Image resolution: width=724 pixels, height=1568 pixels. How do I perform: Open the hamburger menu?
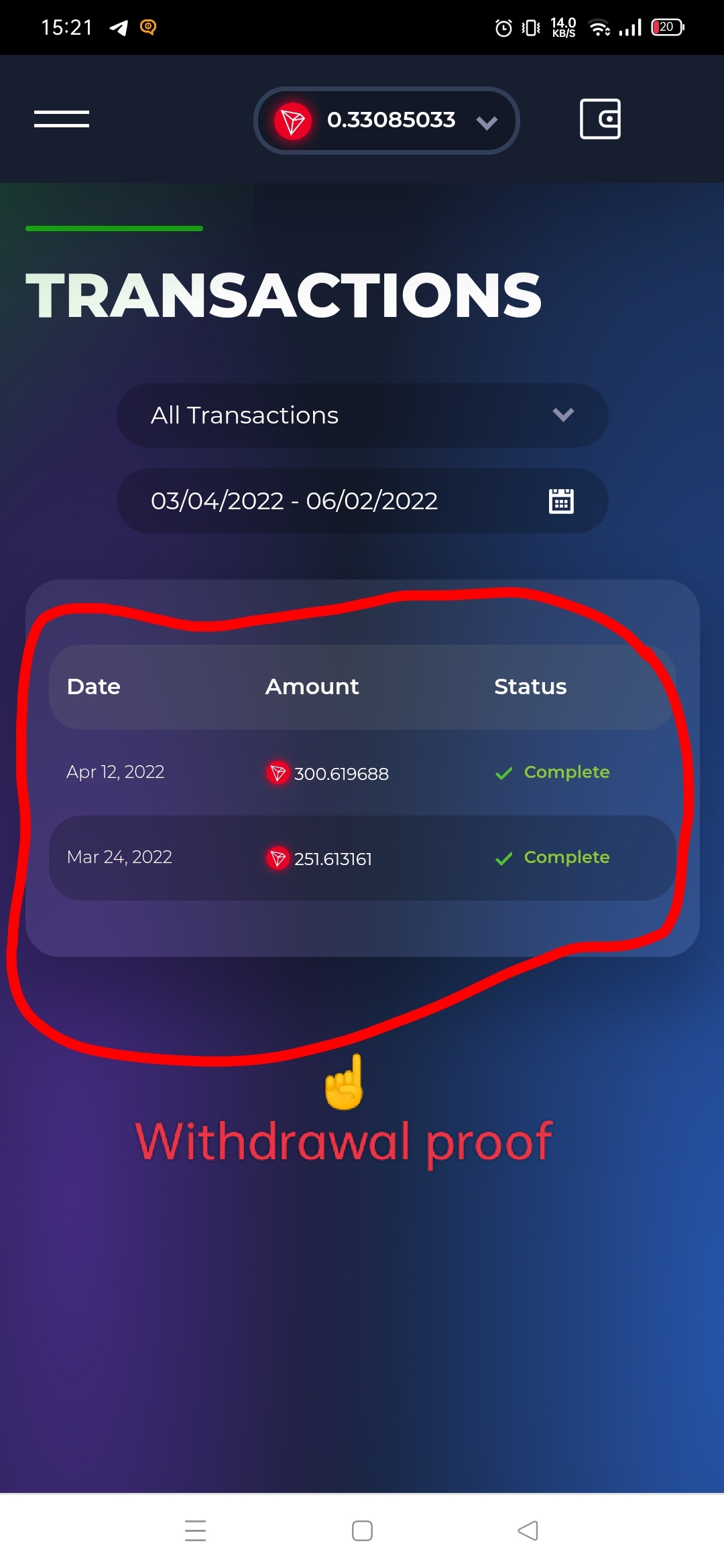[62, 119]
